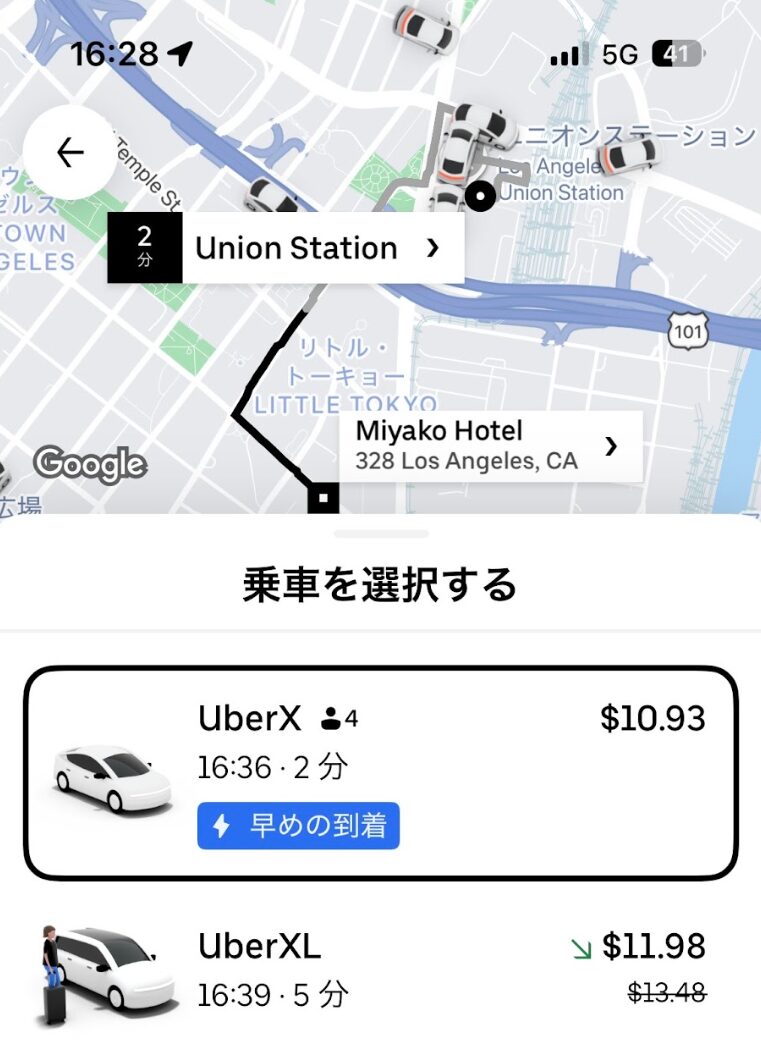Image resolution: width=761 pixels, height=1045 pixels.
Task: Select the UberX ride option
Action: click(x=380, y=772)
